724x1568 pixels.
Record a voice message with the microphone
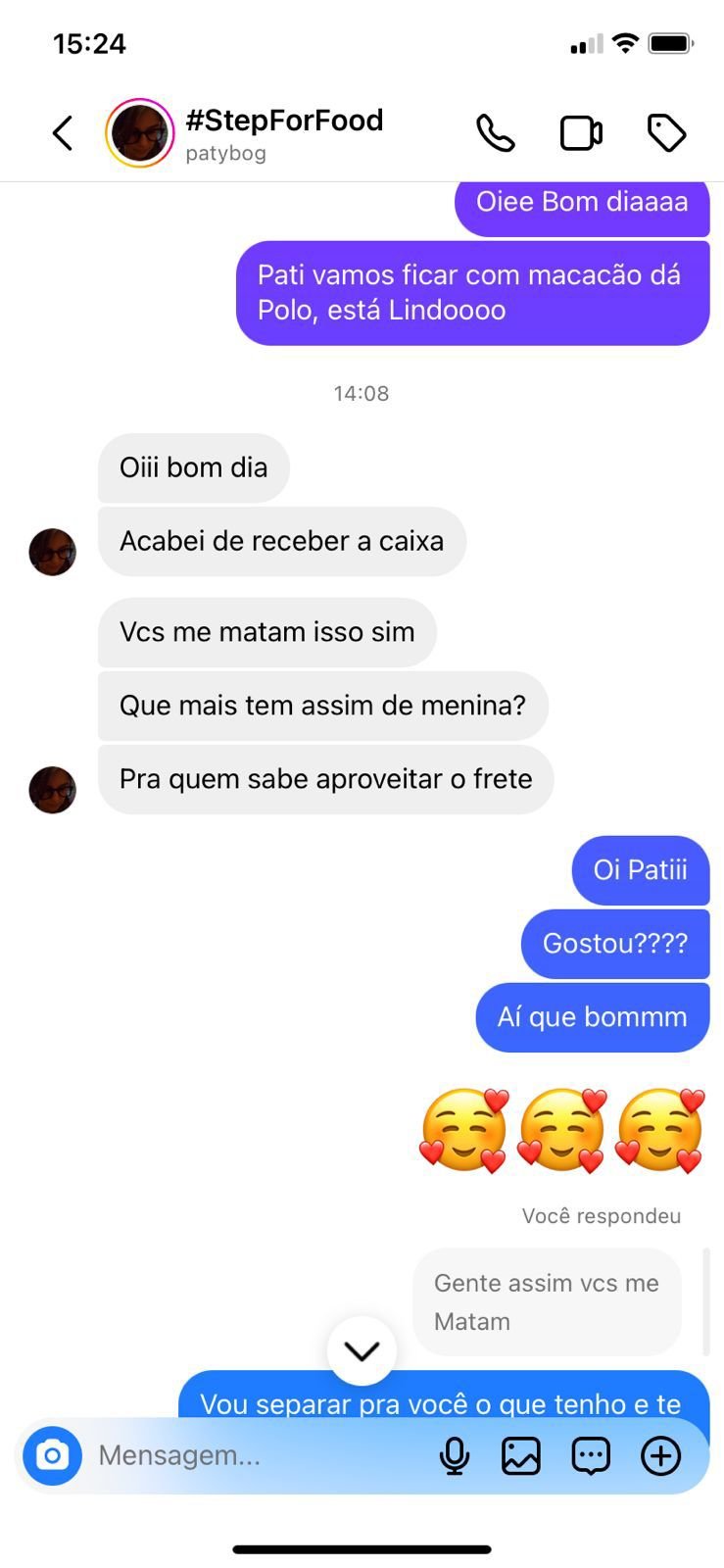tap(454, 1455)
